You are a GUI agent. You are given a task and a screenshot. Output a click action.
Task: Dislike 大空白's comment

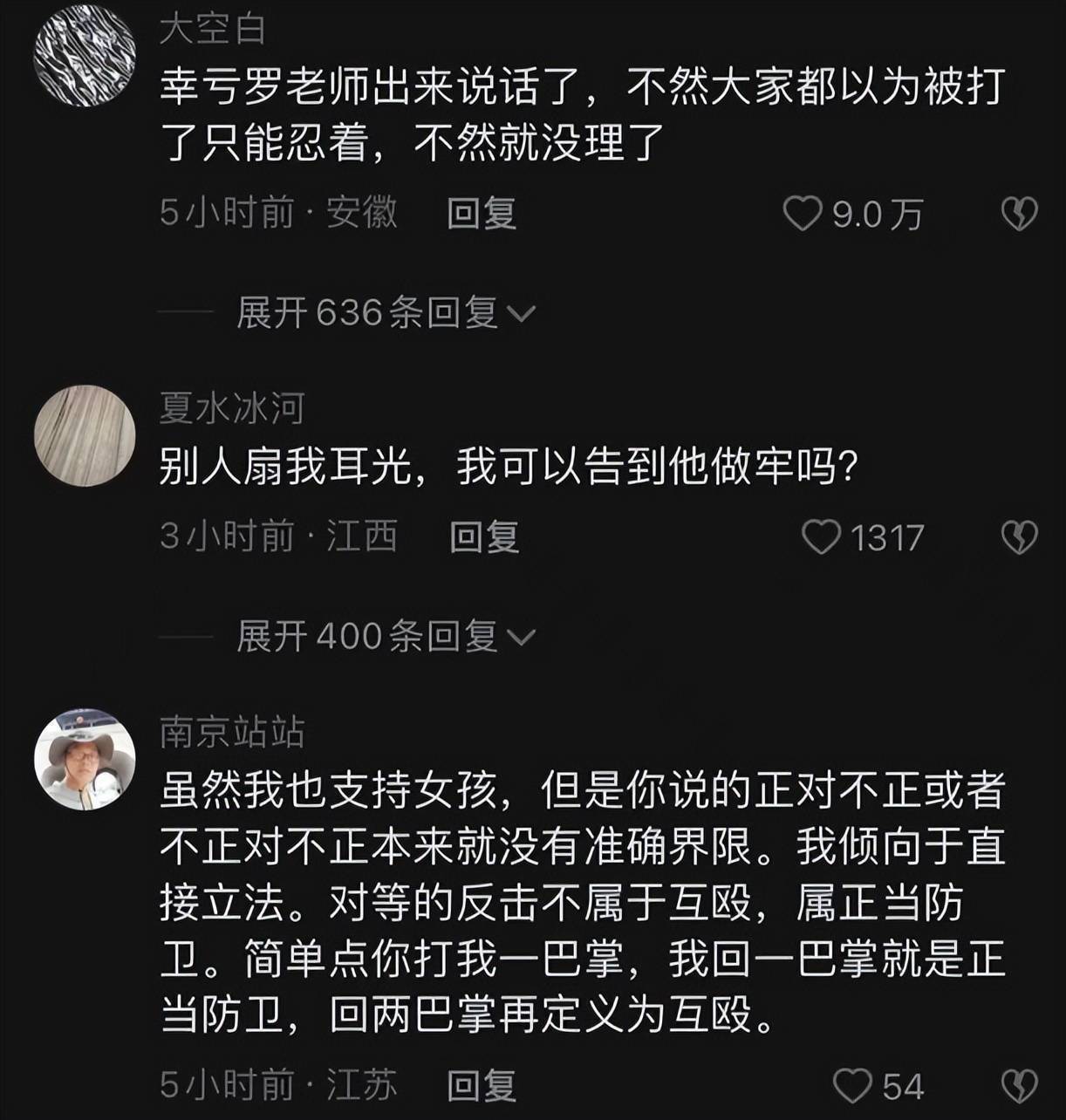1019,214
